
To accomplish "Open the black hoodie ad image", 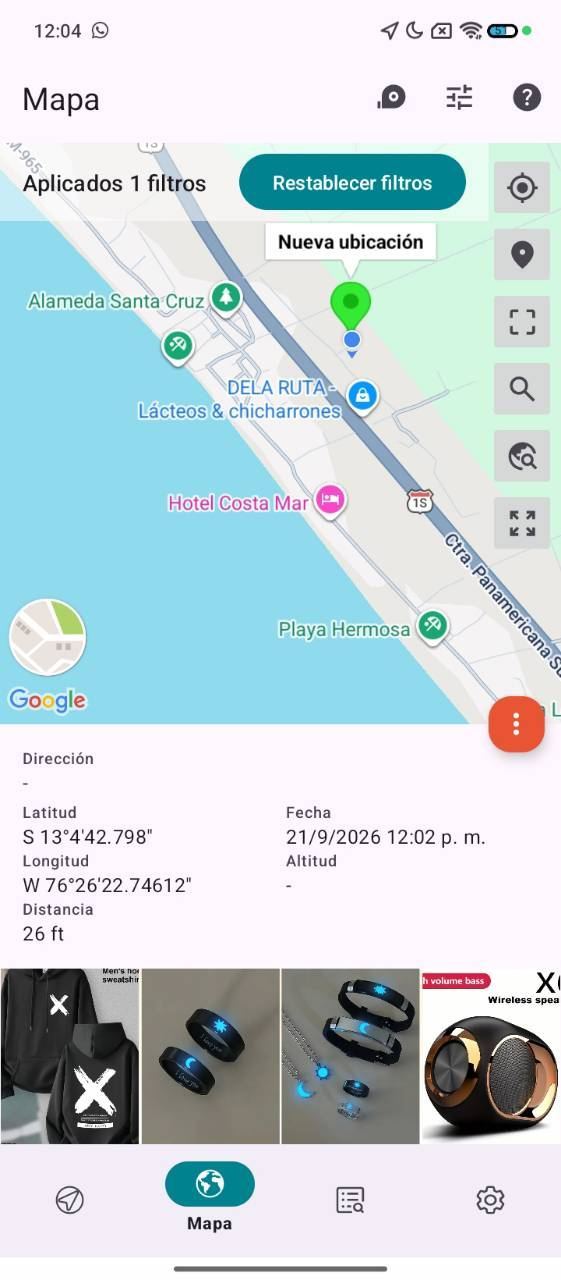I will 70,1056.
